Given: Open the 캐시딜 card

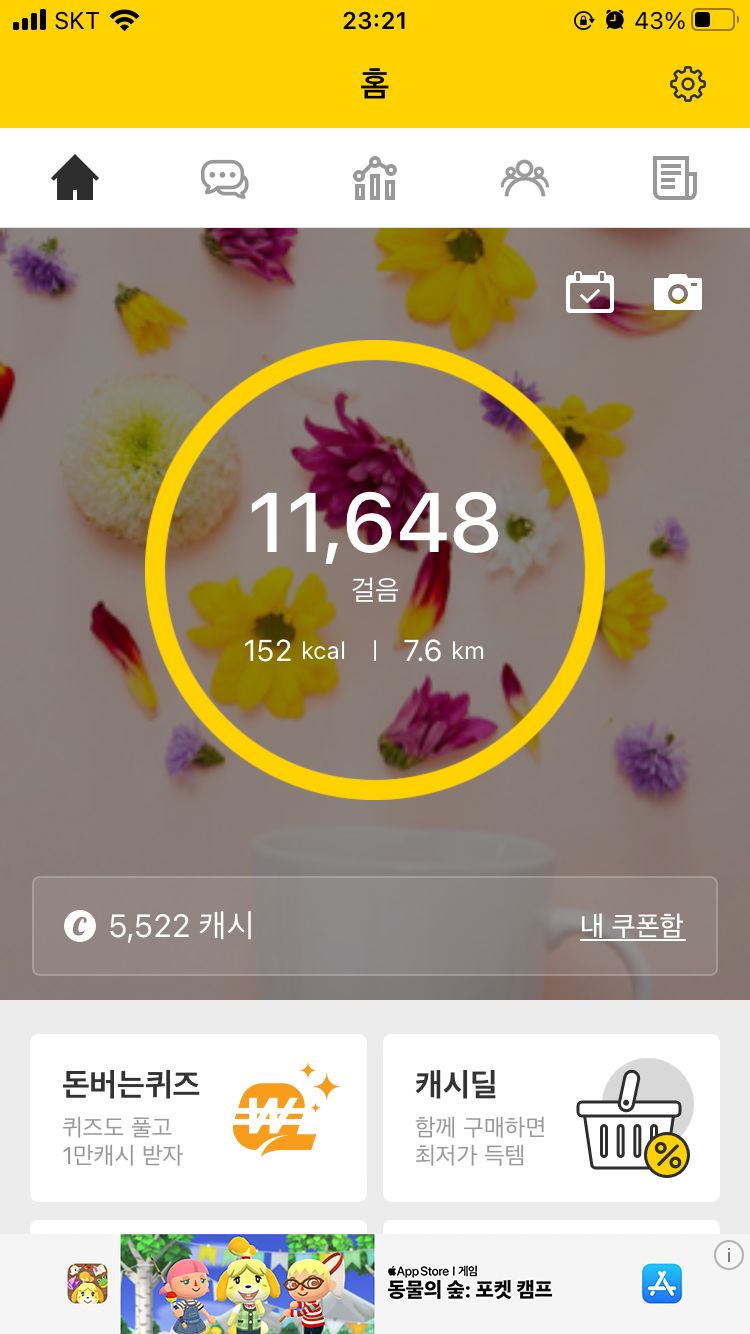Looking at the screenshot, I should pyautogui.click(x=551, y=1117).
